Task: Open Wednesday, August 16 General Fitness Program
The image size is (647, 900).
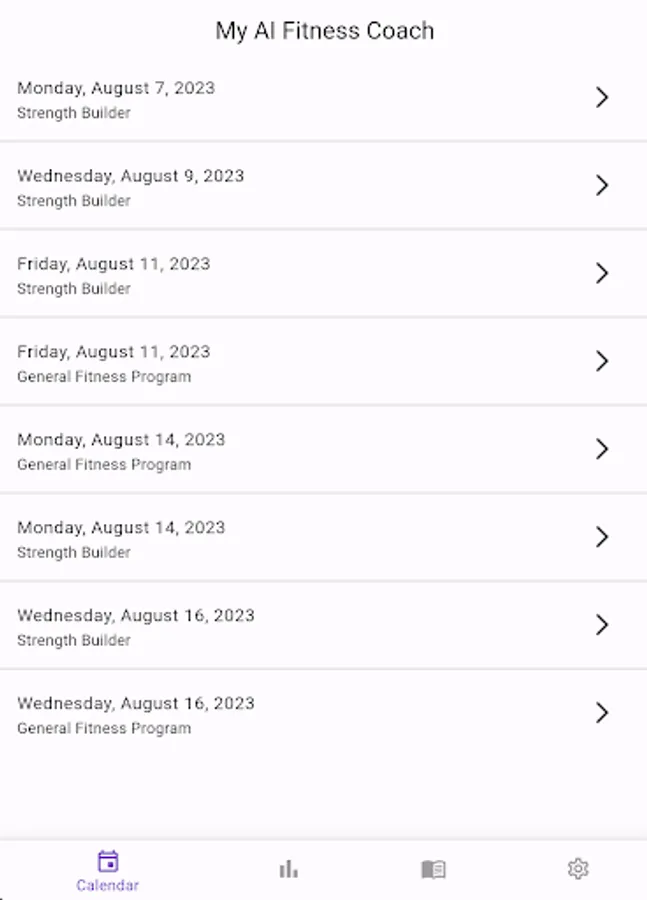Action: (x=323, y=714)
